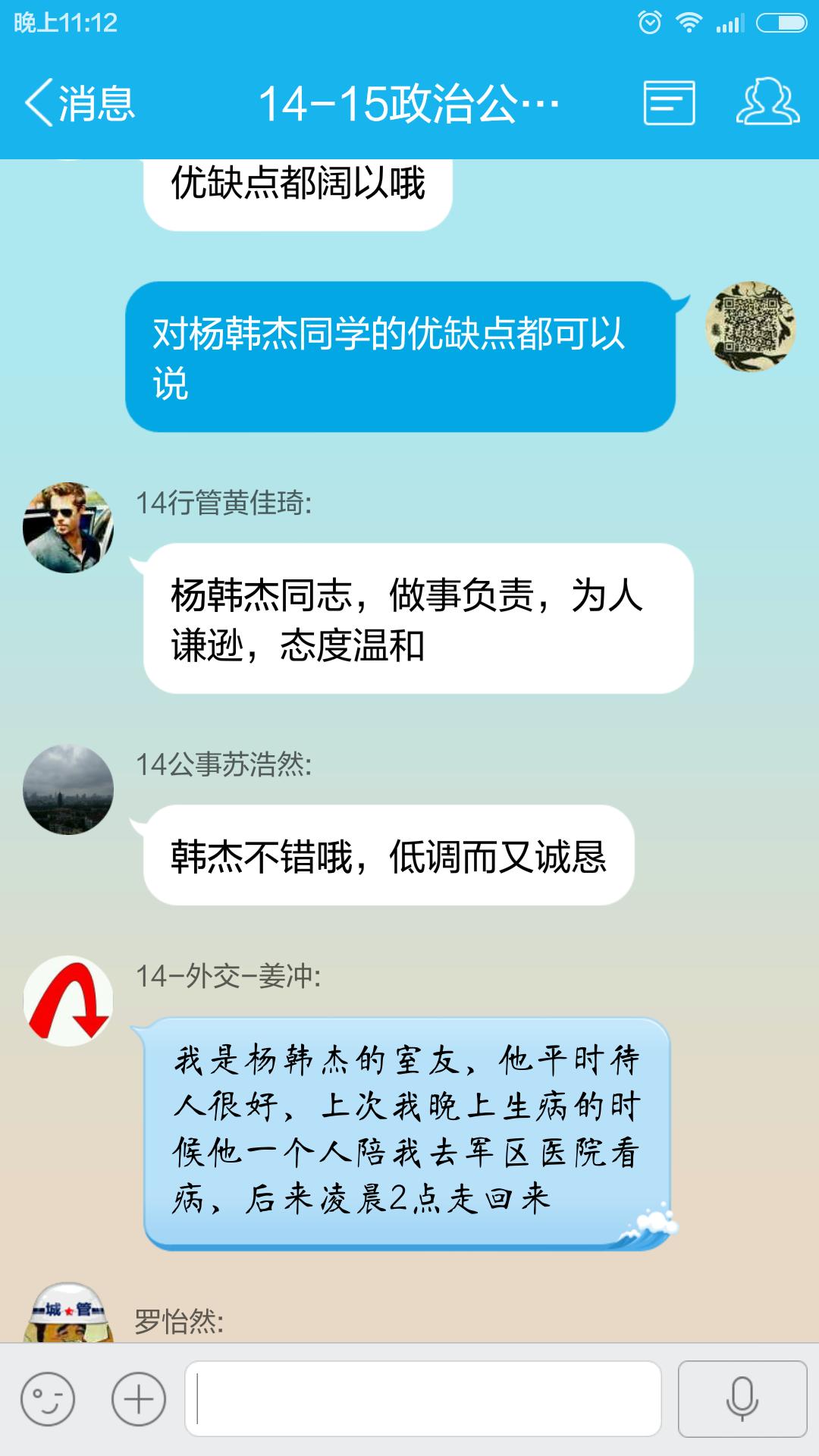The width and height of the screenshot is (819, 1456).
Task: Switch to voice message input
Action: pyautogui.click(x=742, y=1398)
